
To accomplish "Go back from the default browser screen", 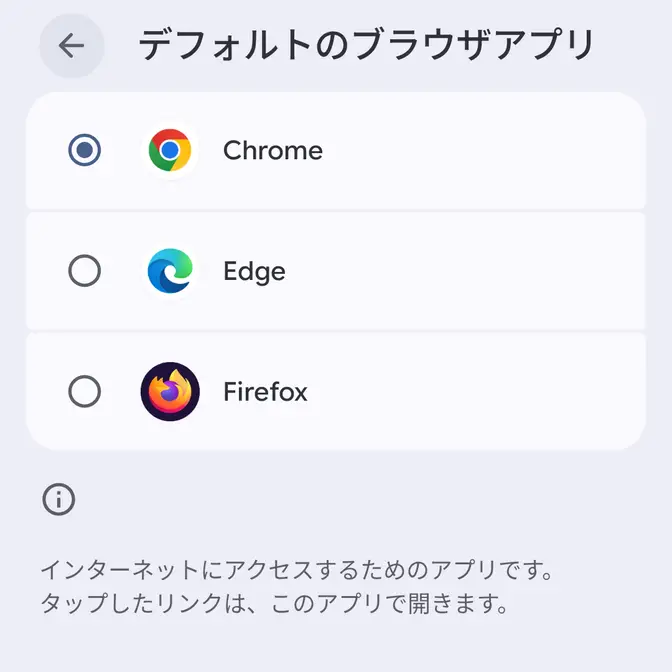I will (x=71, y=46).
